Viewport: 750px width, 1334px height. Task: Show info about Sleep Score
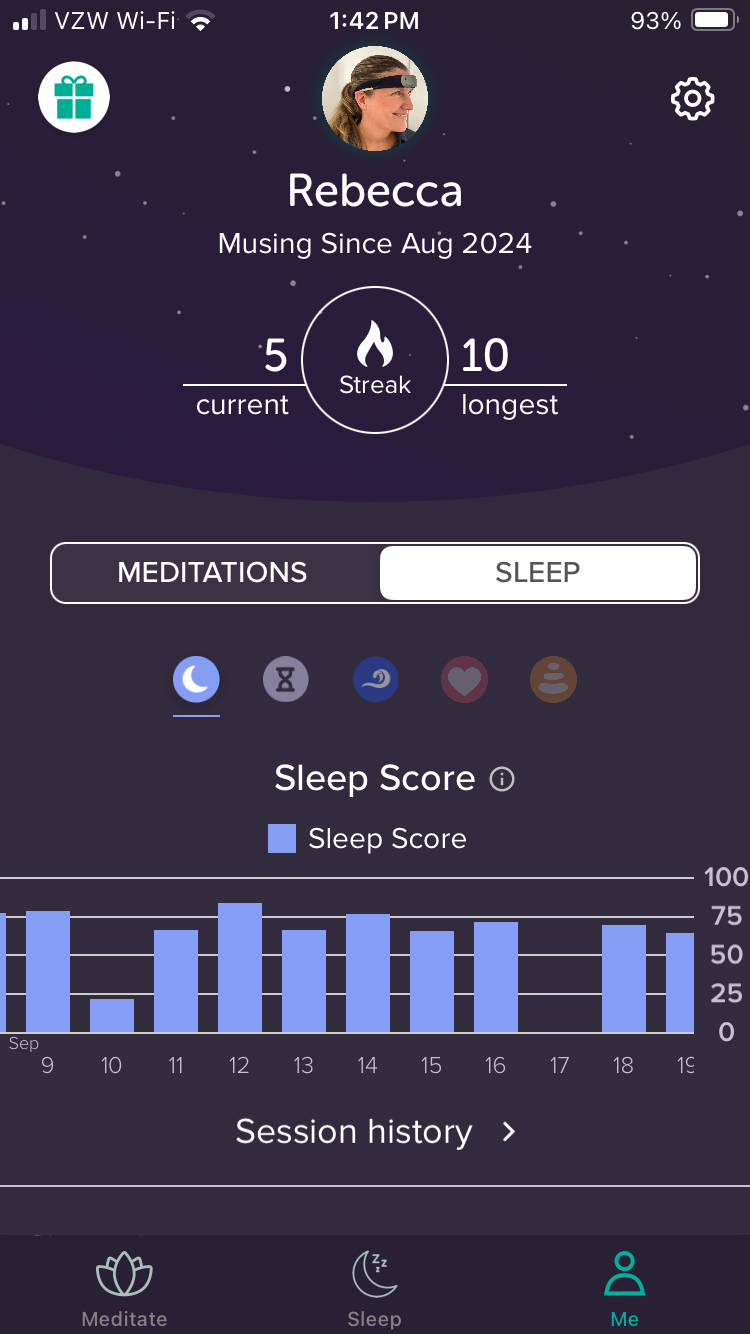(x=502, y=779)
